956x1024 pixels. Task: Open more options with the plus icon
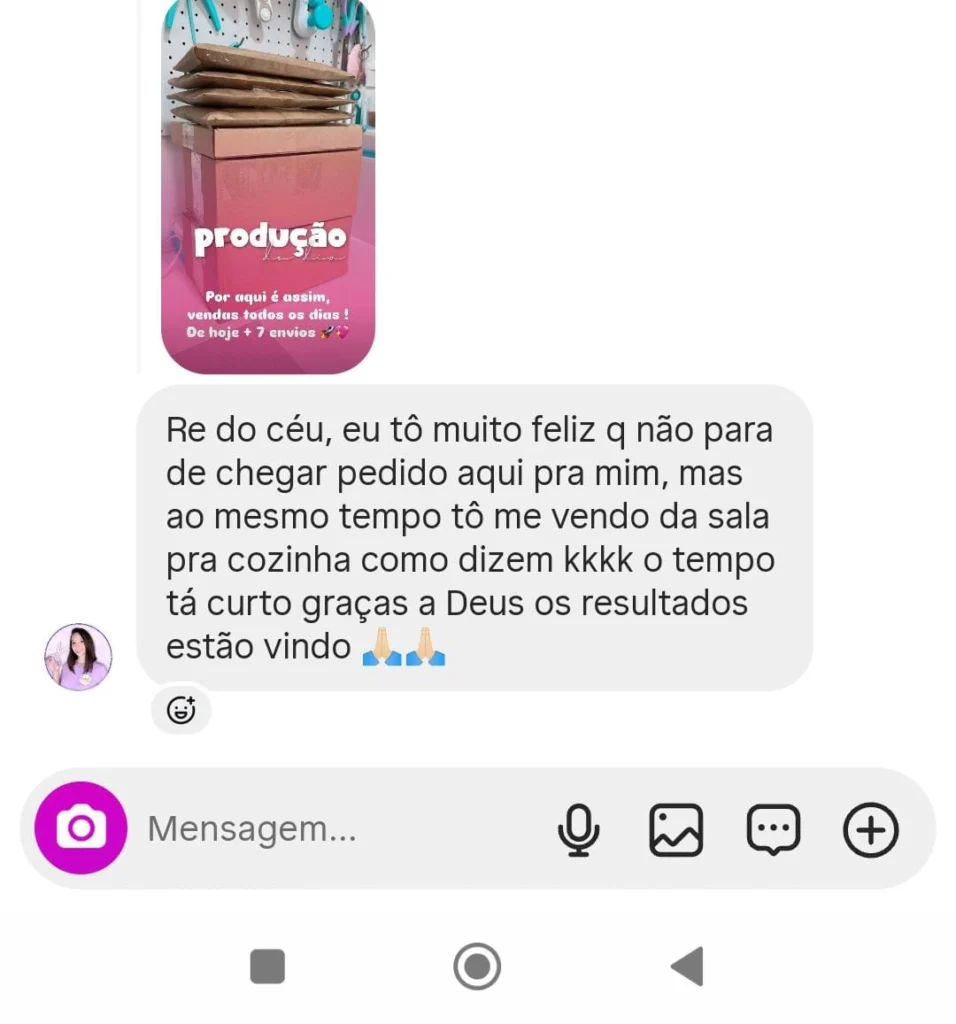tap(871, 830)
